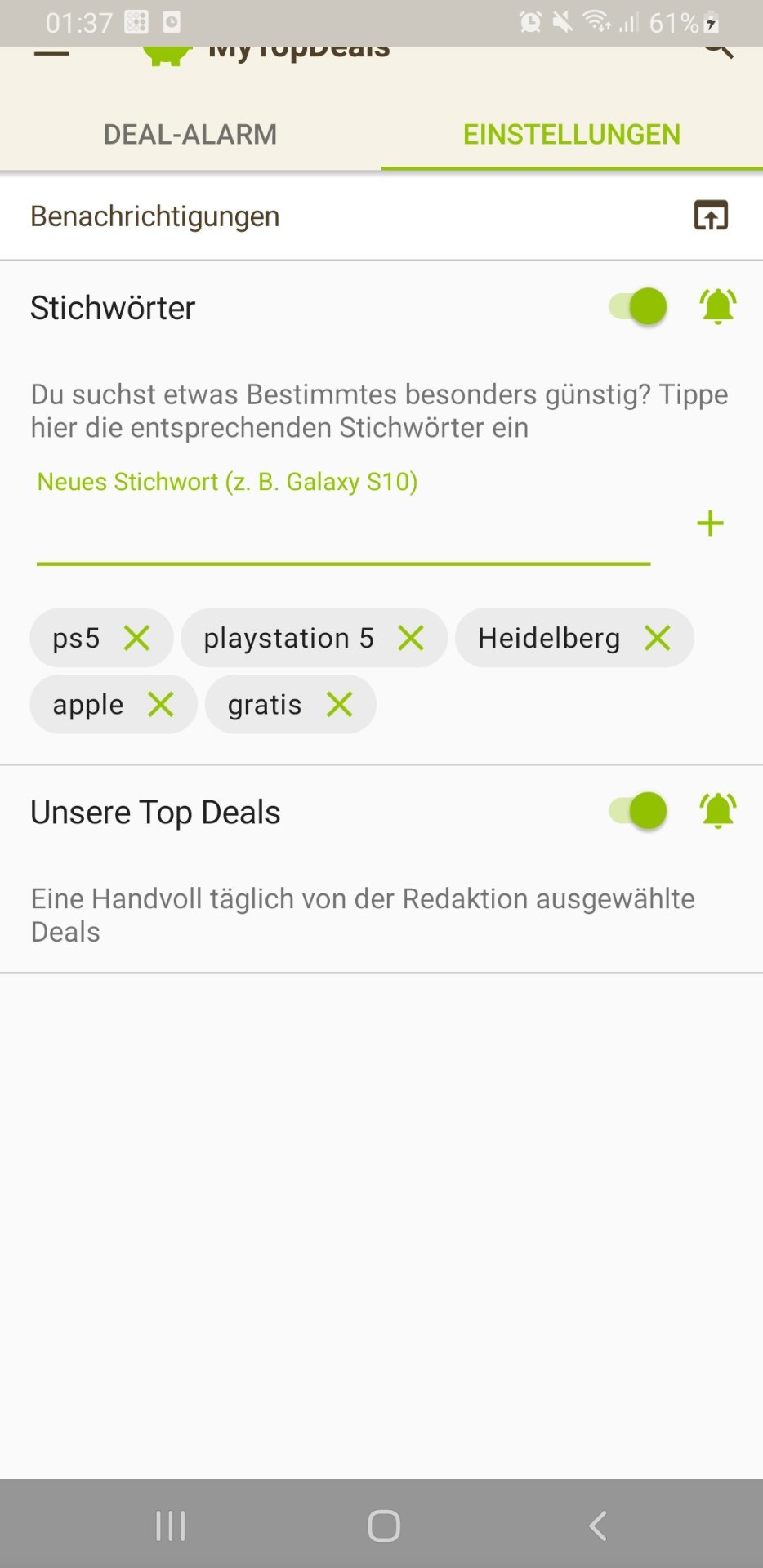
Task: Open the search icon in app bar
Action: (717, 51)
